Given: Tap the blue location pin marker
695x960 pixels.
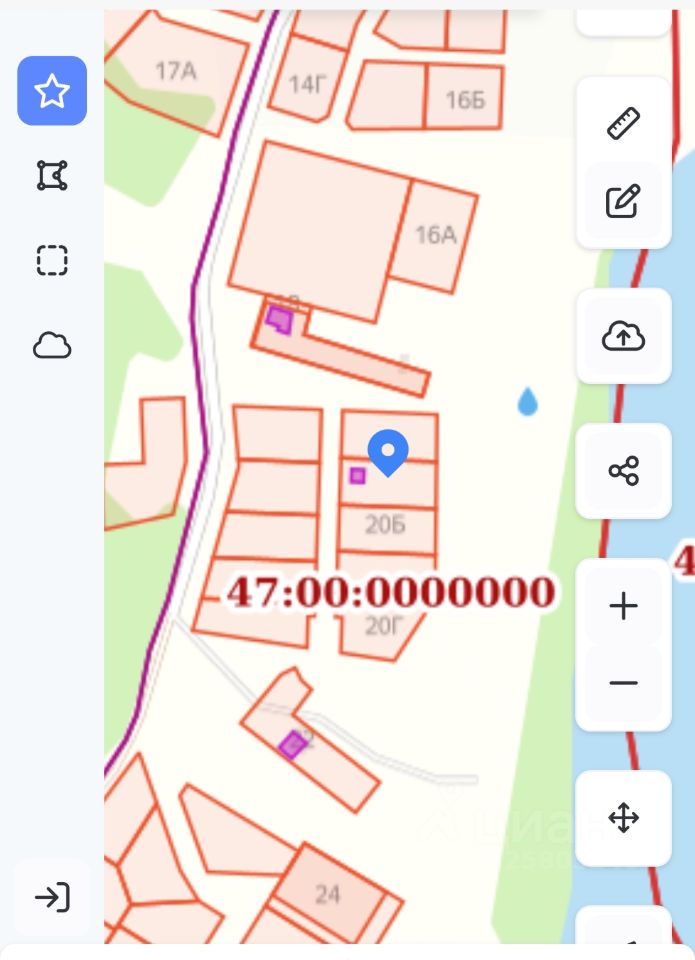Looking at the screenshot, I should 388,451.
